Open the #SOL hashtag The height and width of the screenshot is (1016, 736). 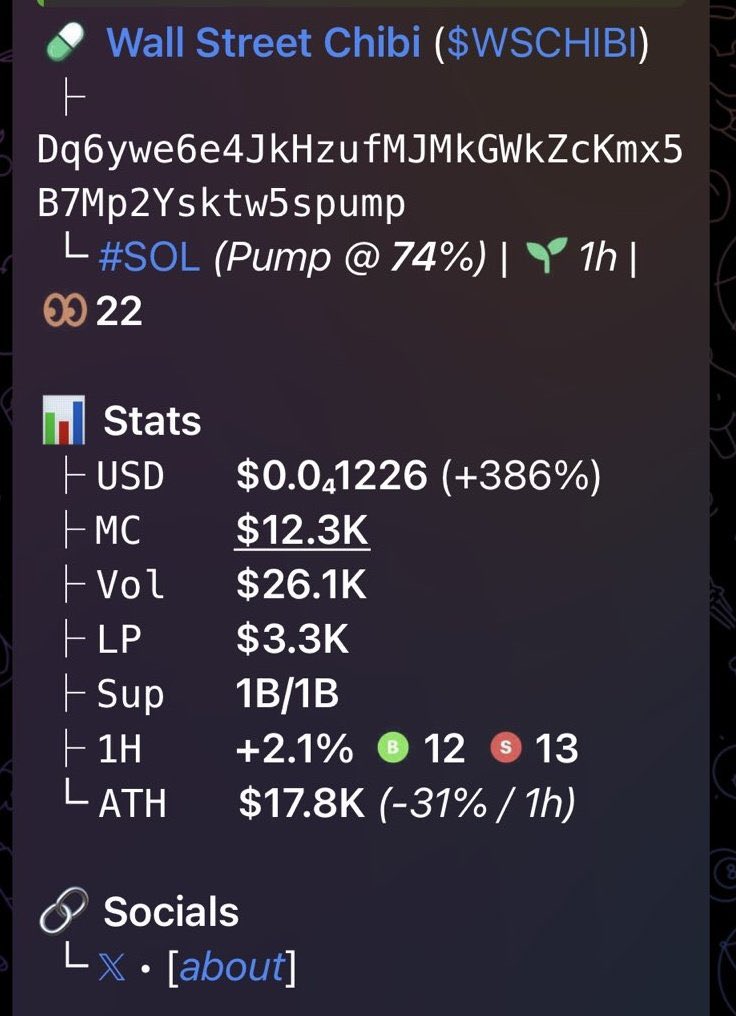(x=150, y=259)
